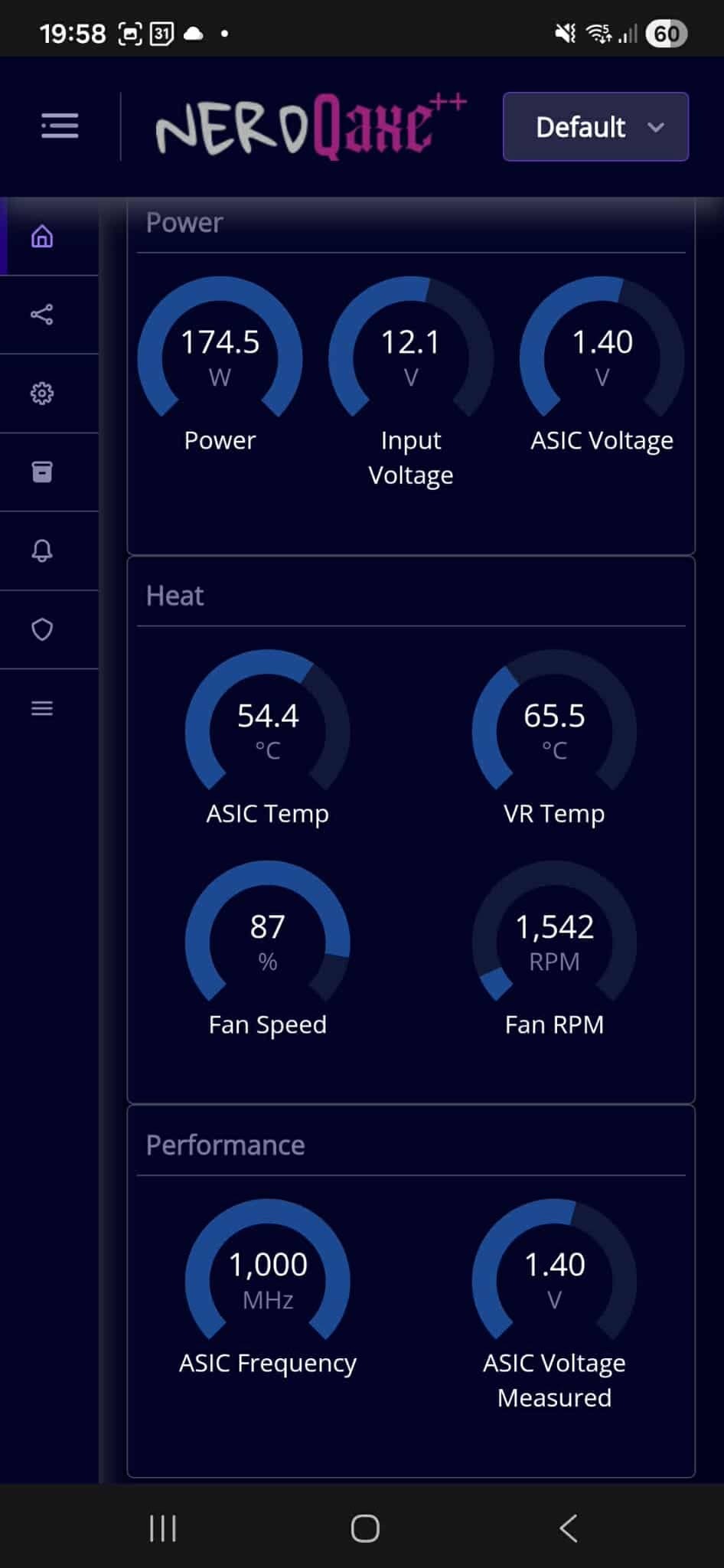Viewport: 724px width, 1568px height.
Task: Expand the Default theme dropdown
Action: pos(595,127)
